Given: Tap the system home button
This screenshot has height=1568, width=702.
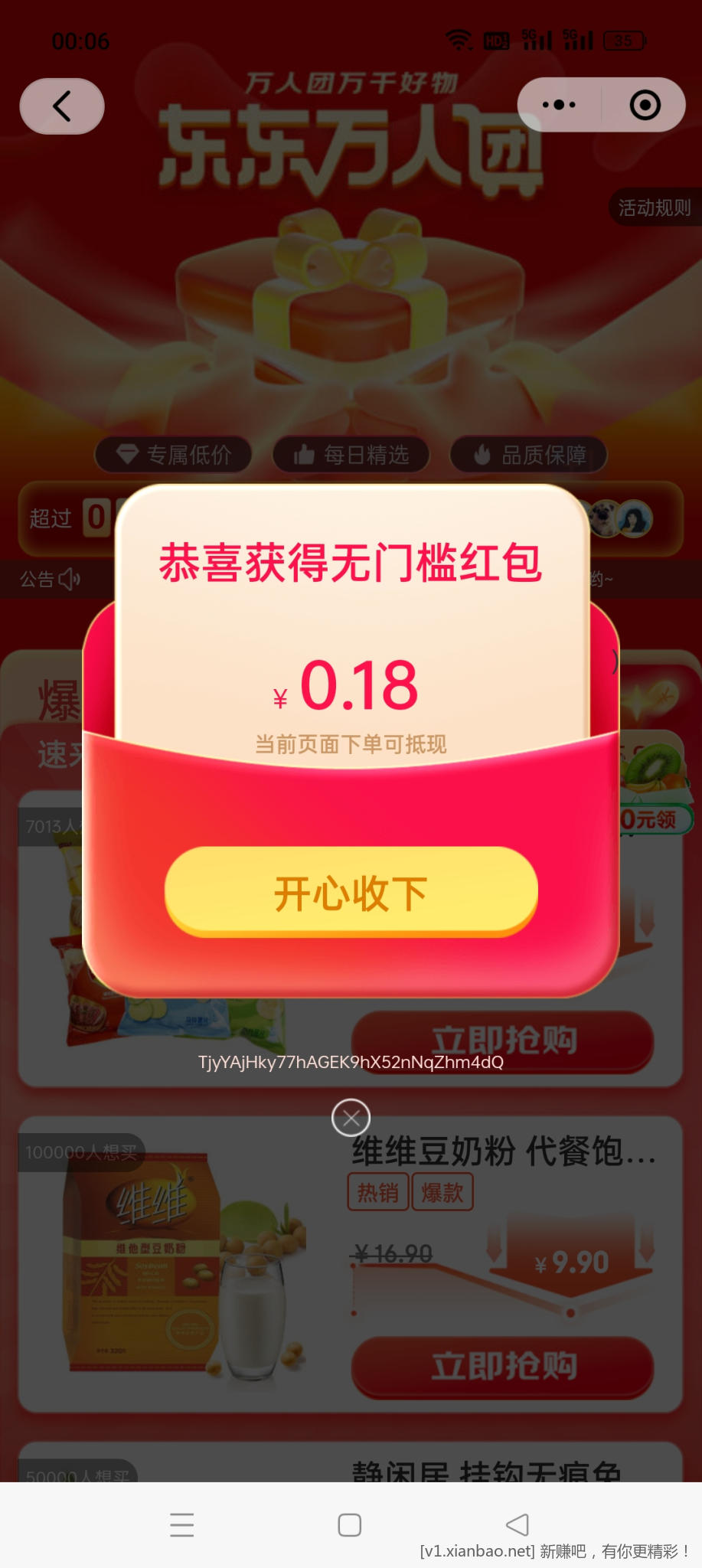Looking at the screenshot, I should click(350, 1525).
